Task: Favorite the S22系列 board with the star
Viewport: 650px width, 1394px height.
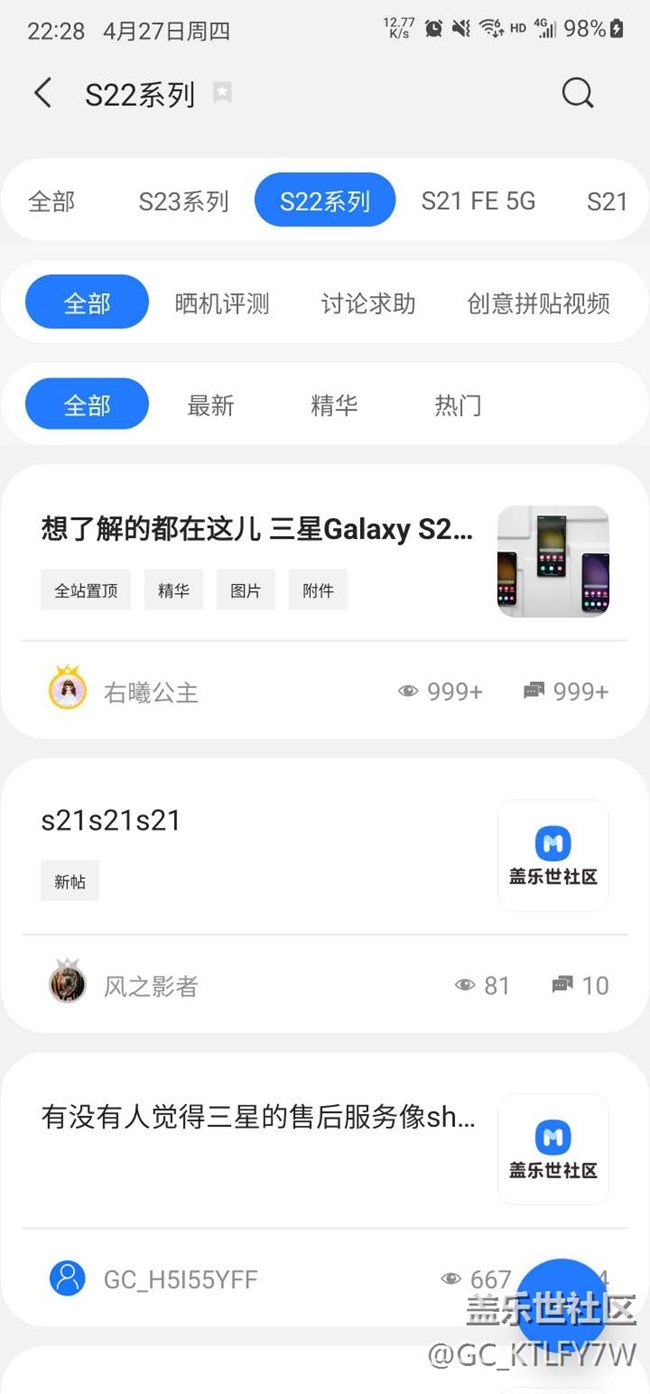Action: tap(222, 94)
